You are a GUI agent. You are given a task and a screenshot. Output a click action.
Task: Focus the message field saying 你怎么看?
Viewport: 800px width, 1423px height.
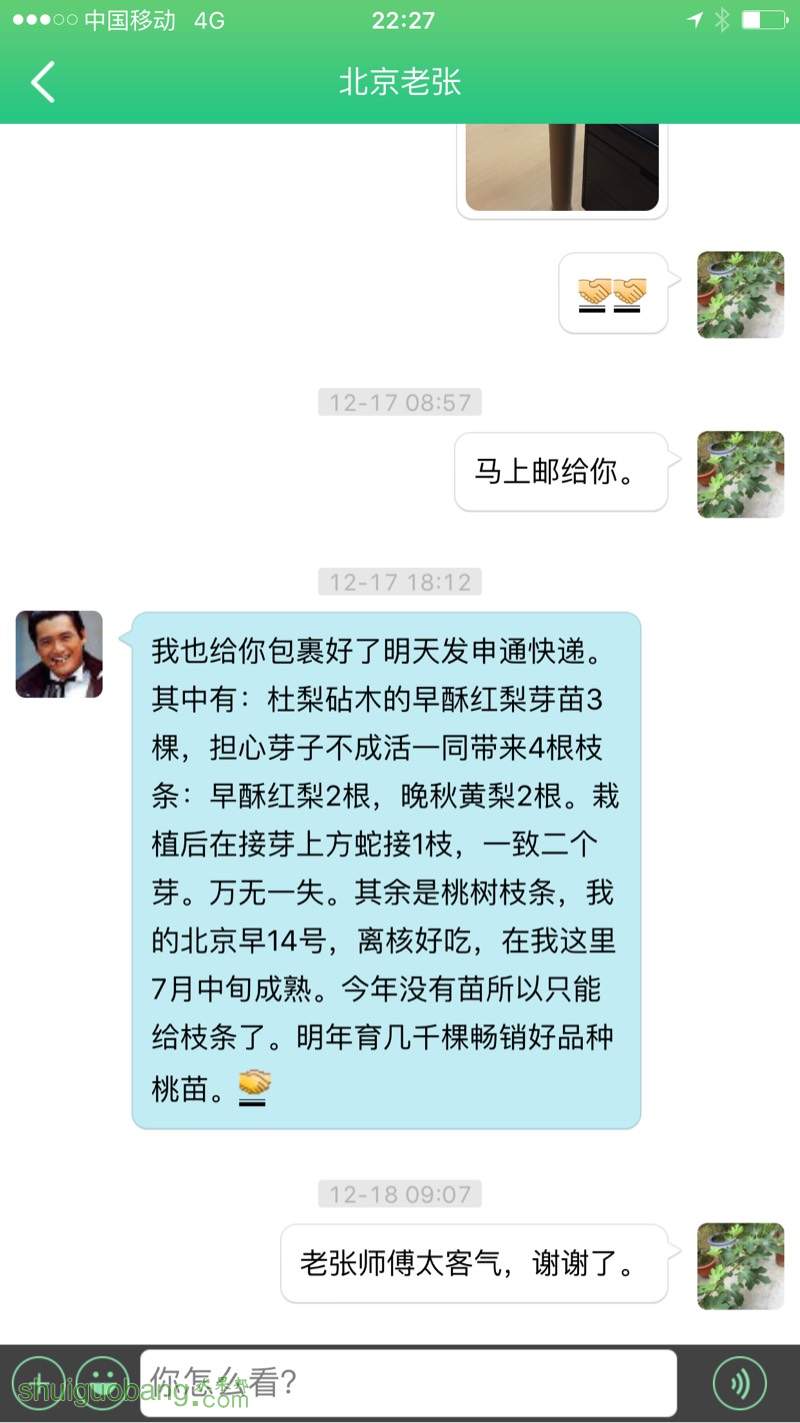(x=408, y=1383)
